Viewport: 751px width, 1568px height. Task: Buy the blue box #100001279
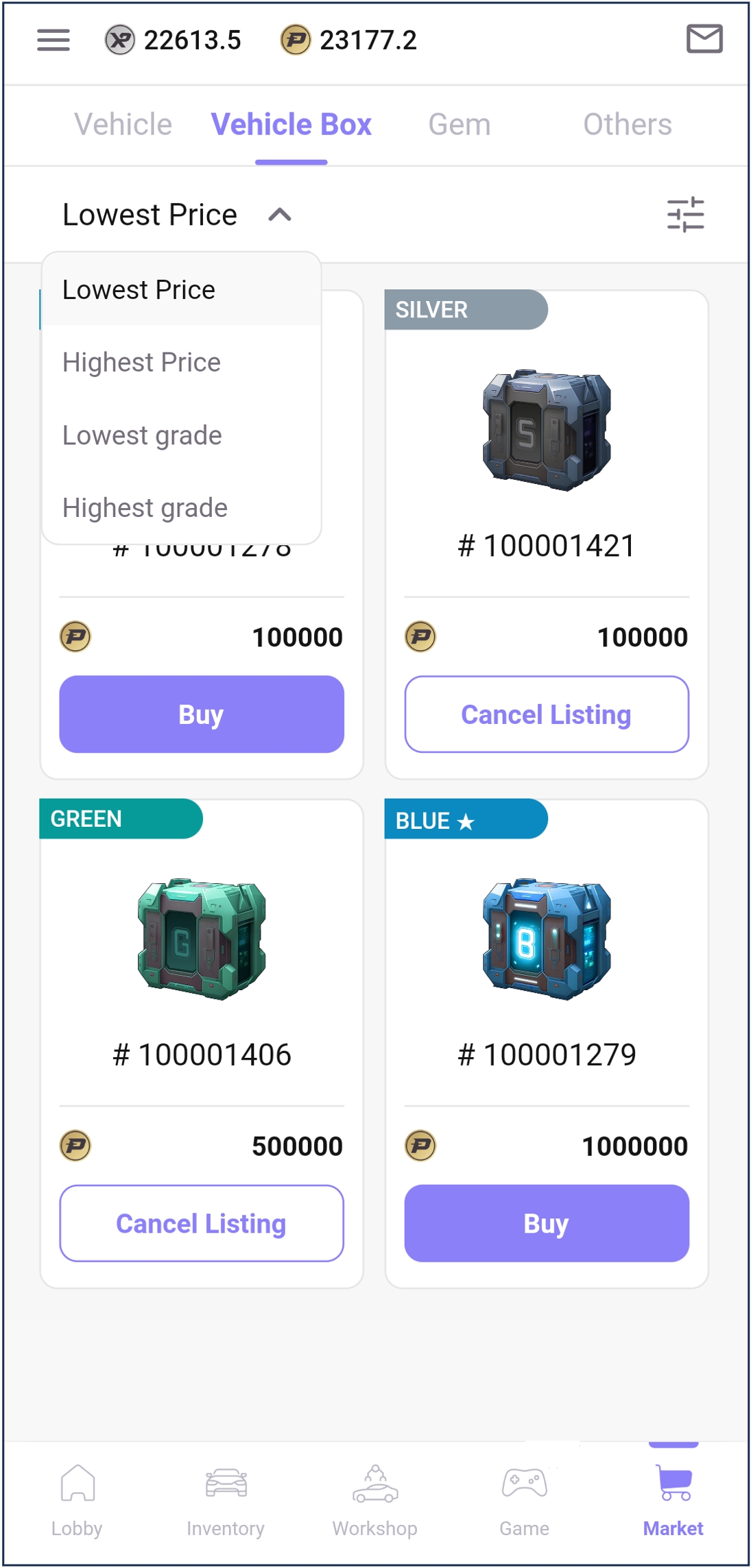coord(546,1224)
